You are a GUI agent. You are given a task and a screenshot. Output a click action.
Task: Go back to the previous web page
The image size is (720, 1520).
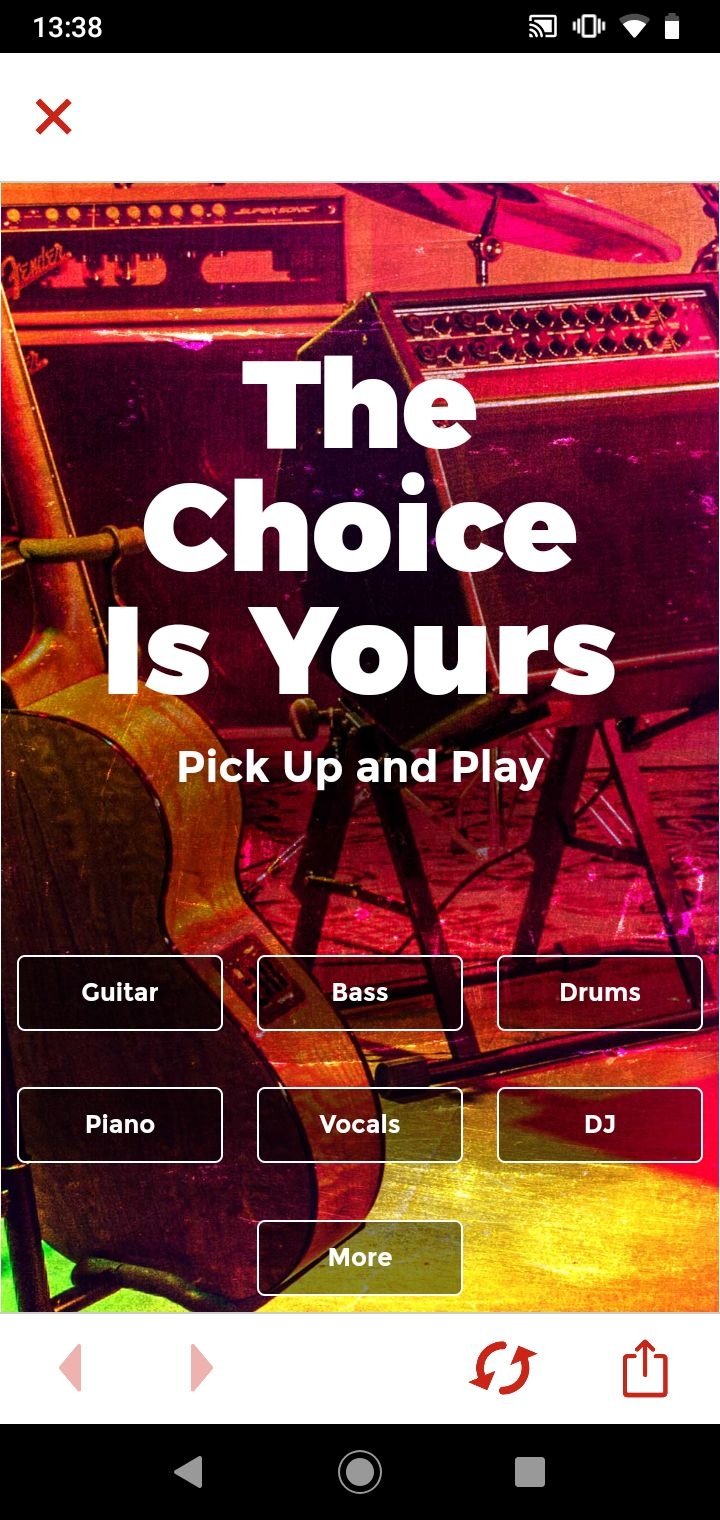click(x=70, y=1367)
